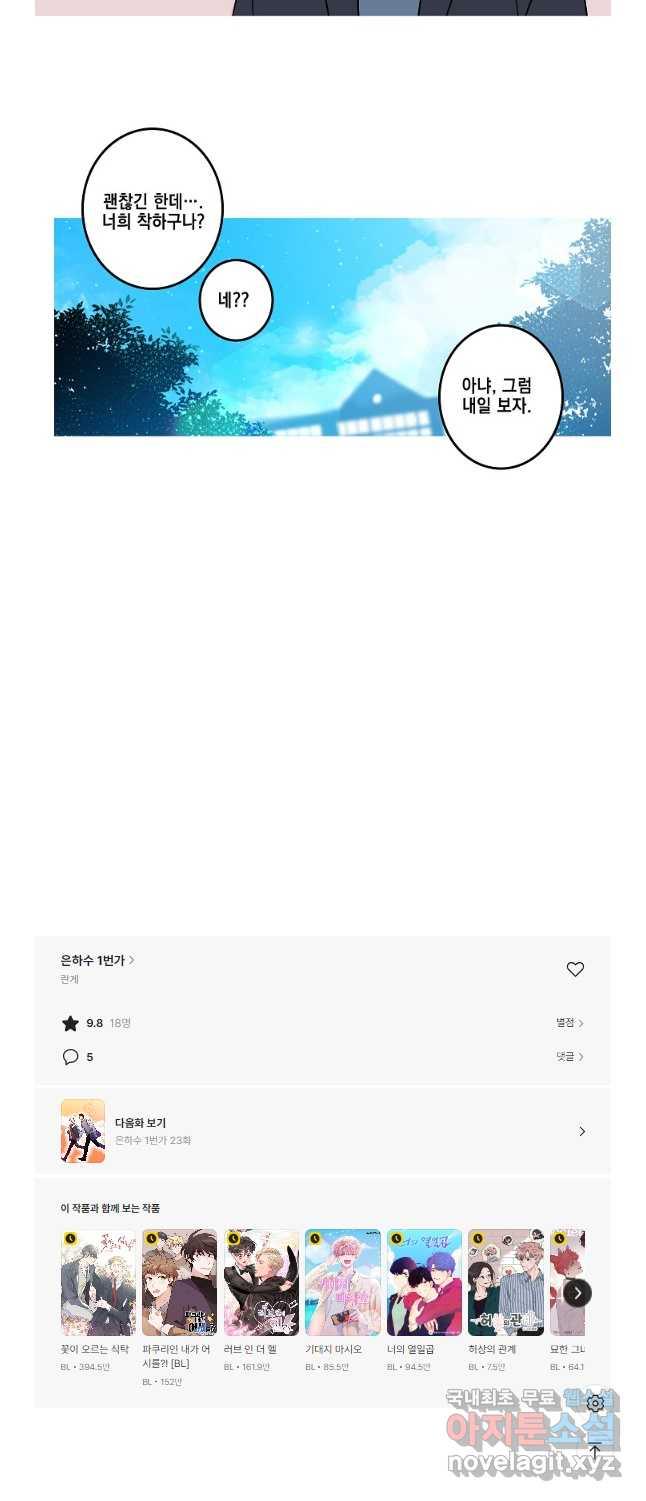646x1501 pixels.
Task: Open the 은하수 1번가 series page
Action: coord(97,960)
